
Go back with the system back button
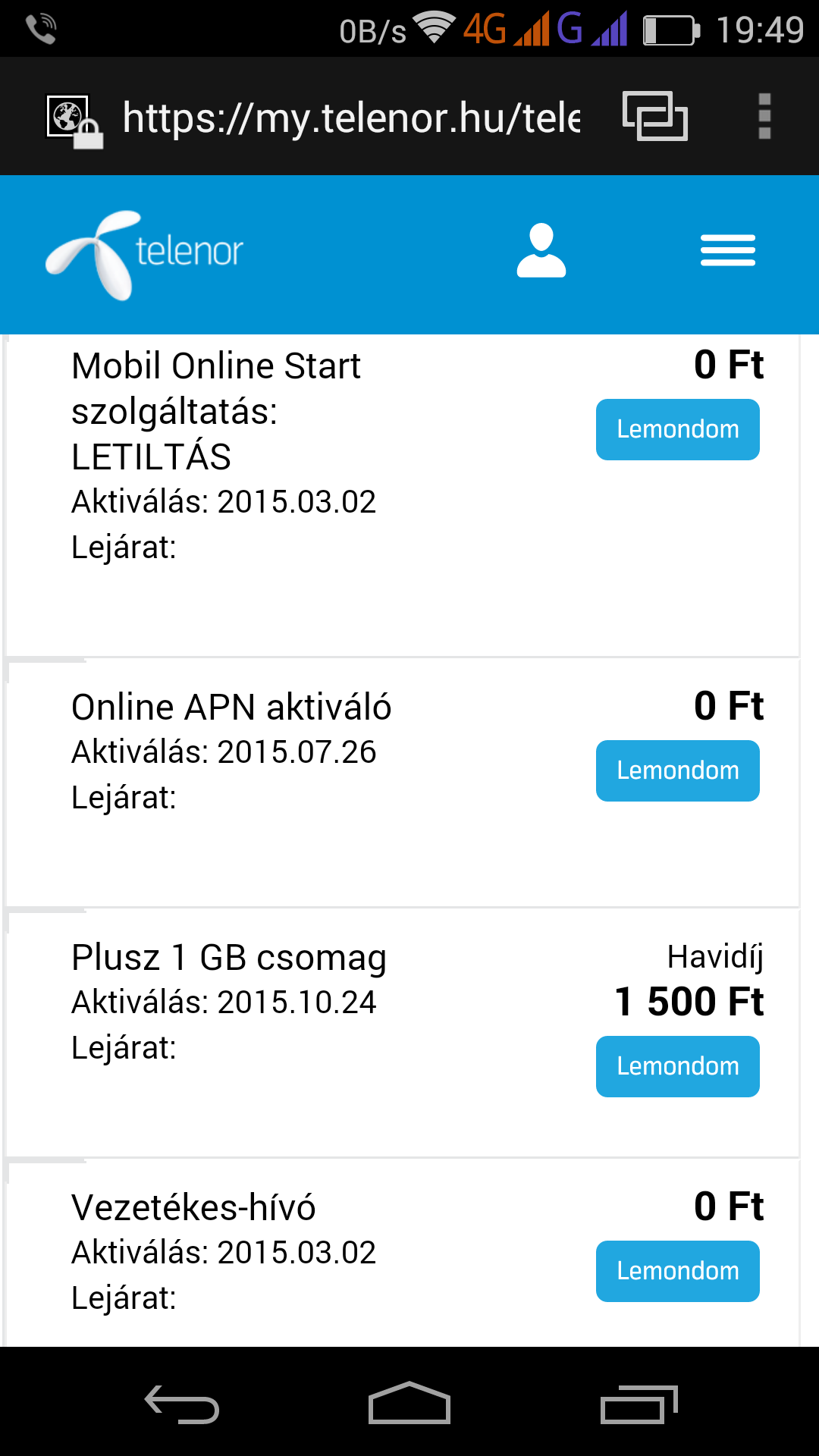point(182,1404)
